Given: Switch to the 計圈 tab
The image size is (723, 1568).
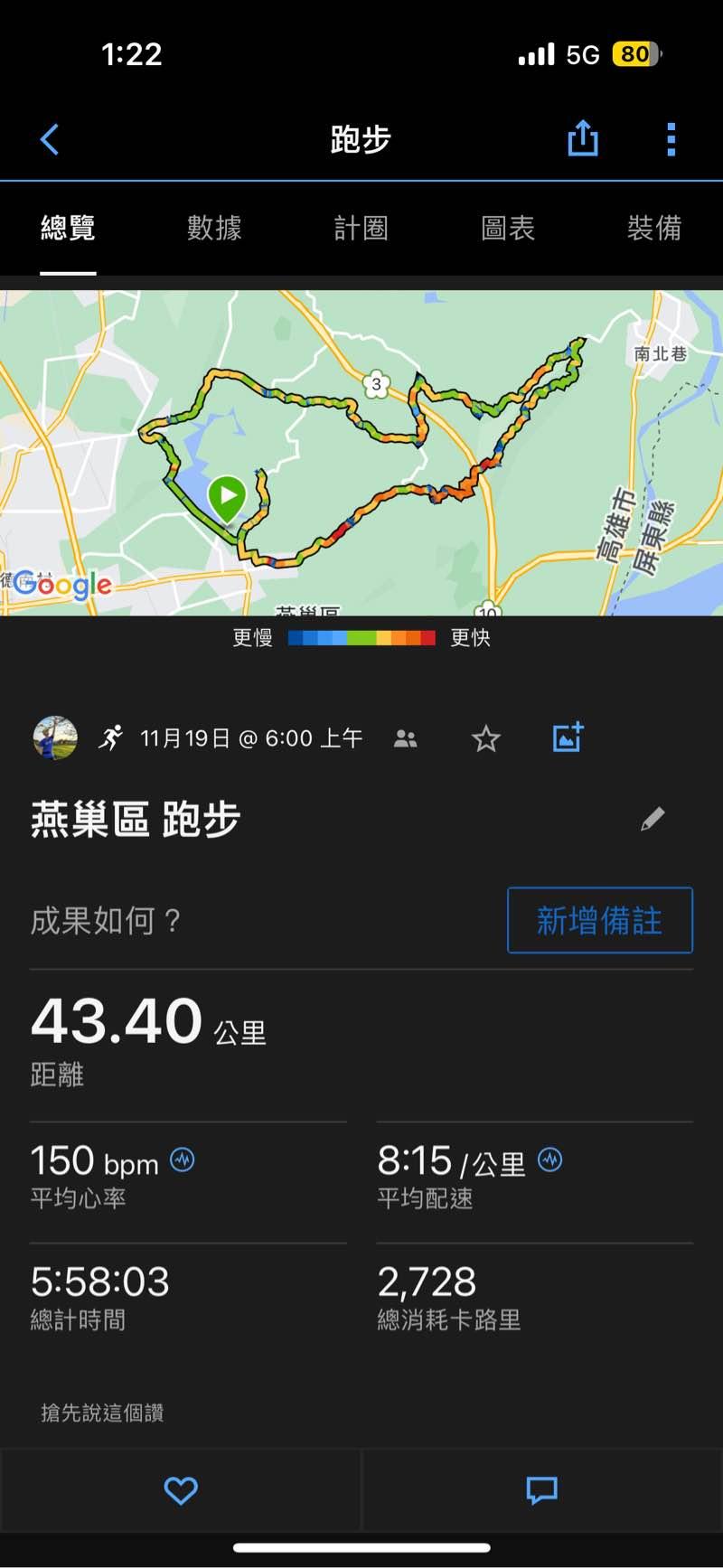Looking at the screenshot, I should (x=361, y=228).
